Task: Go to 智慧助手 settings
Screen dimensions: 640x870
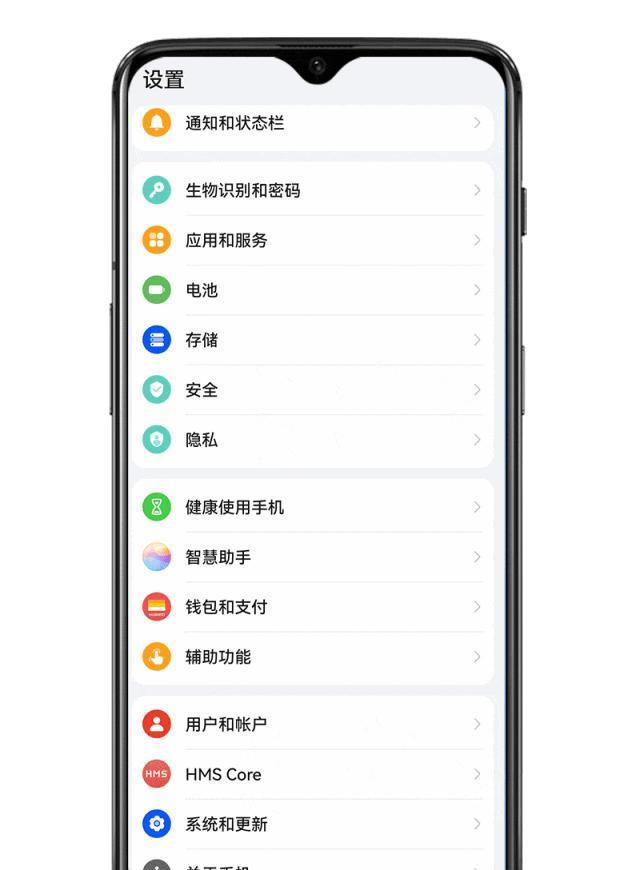Action: coord(310,557)
